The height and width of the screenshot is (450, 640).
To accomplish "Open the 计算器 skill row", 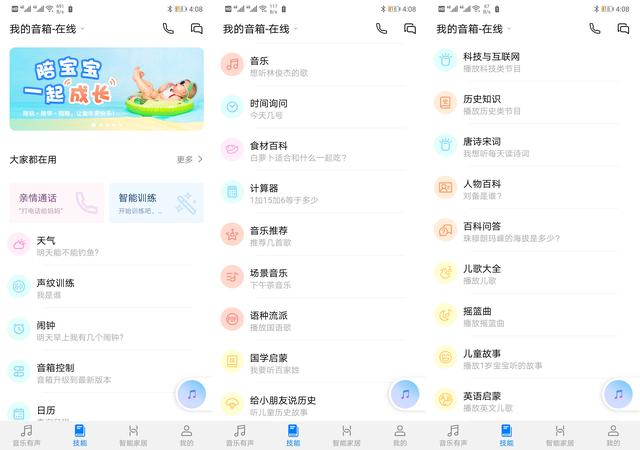I will click(310, 192).
